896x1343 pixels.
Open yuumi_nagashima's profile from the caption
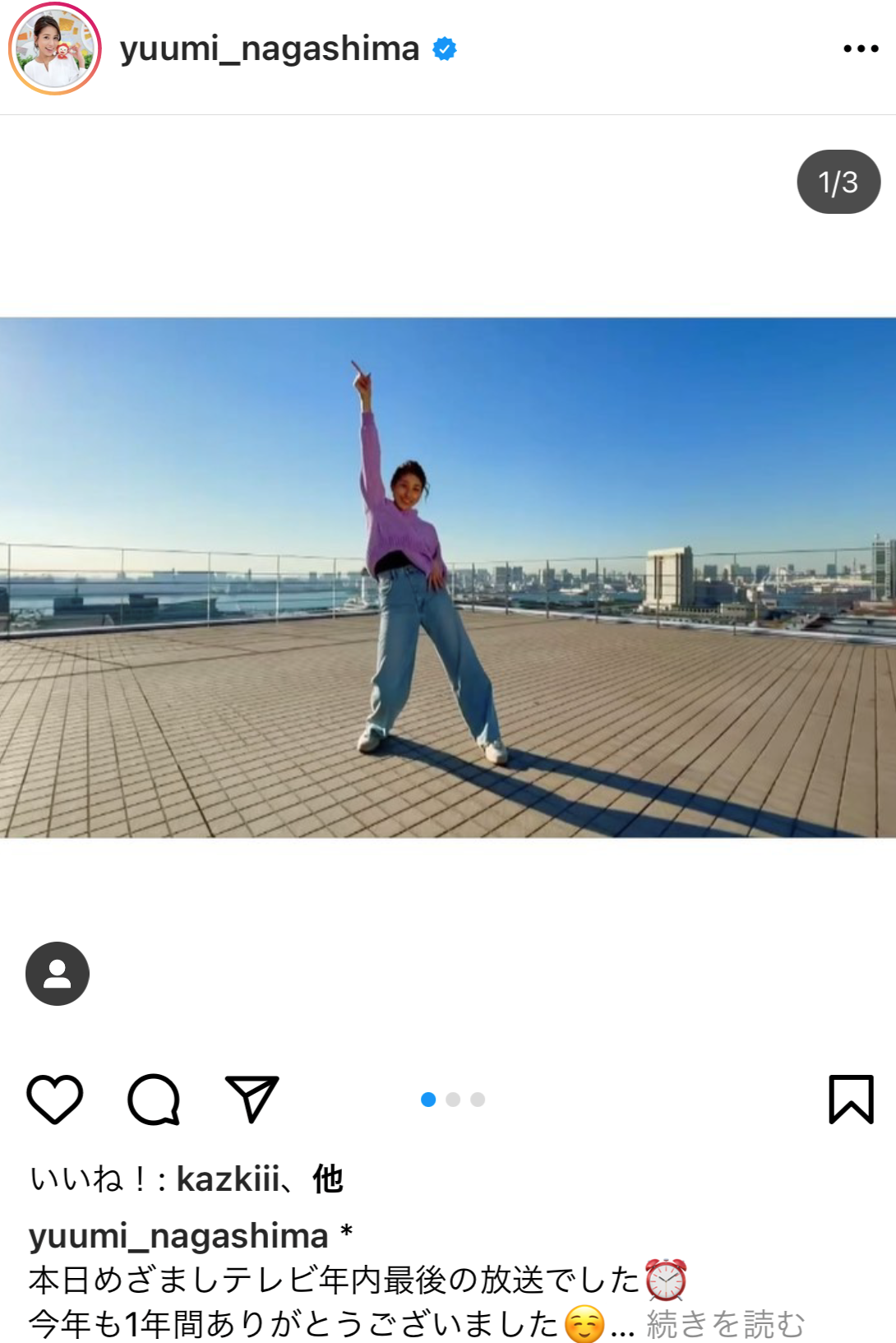tap(178, 1236)
